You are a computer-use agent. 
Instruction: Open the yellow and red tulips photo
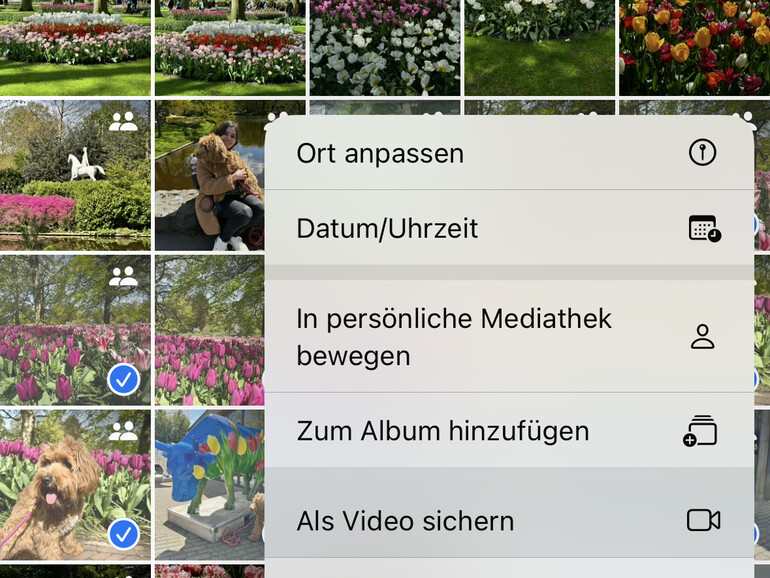(694, 48)
